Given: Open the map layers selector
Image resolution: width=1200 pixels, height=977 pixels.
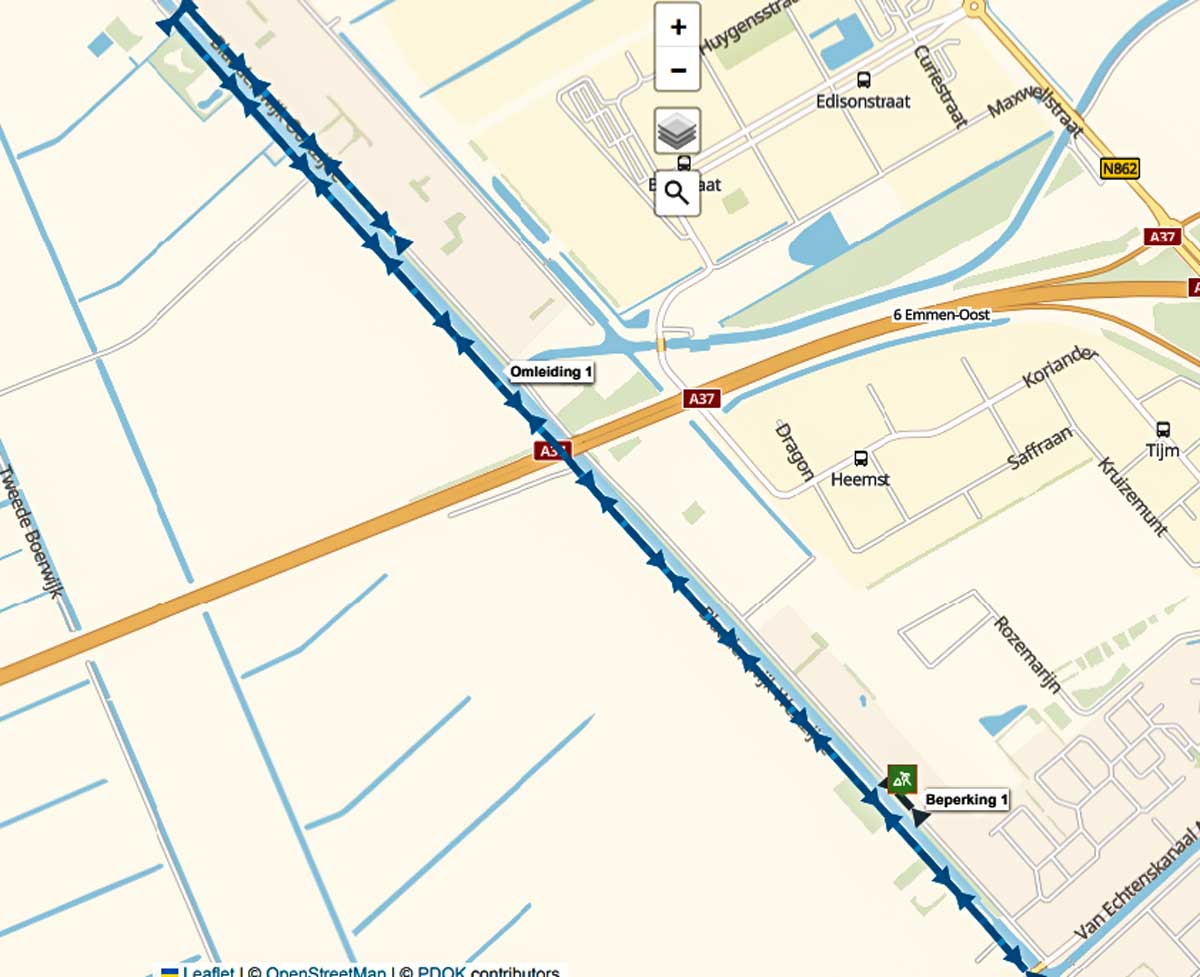Looking at the screenshot, I should tap(678, 131).
